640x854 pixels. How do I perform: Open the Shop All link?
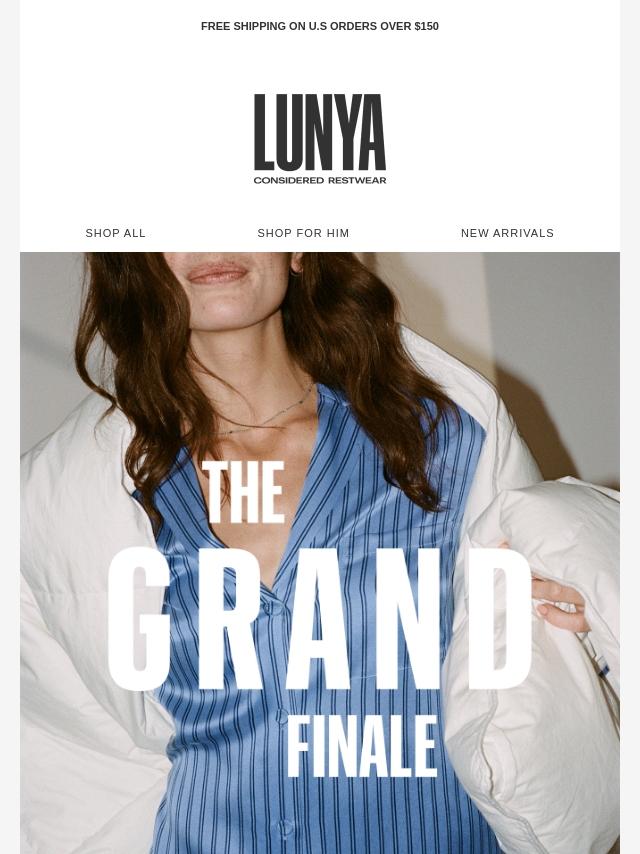pyautogui.click(x=115, y=233)
